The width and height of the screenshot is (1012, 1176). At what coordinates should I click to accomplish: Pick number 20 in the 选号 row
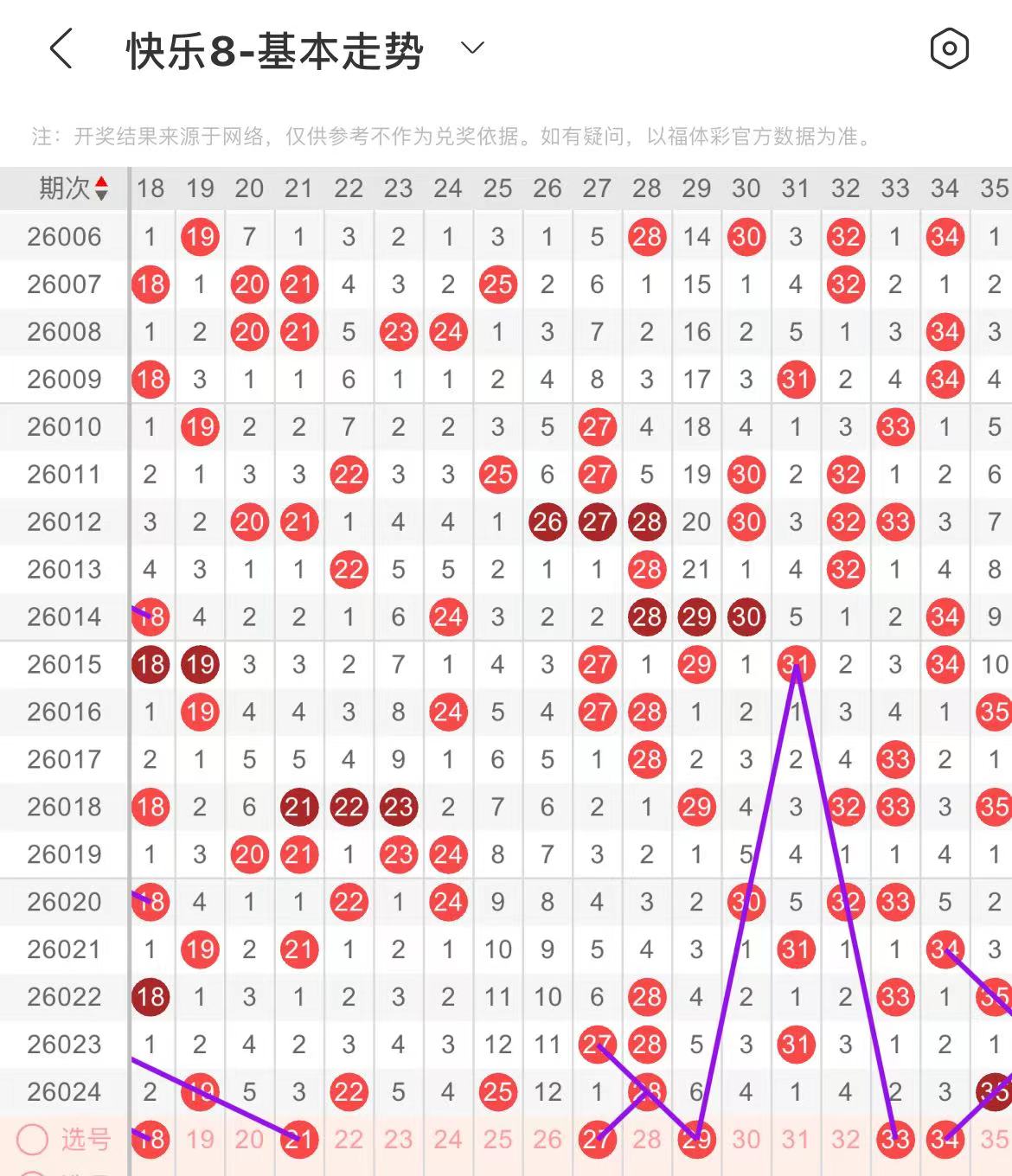pyautogui.click(x=249, y=1140)
